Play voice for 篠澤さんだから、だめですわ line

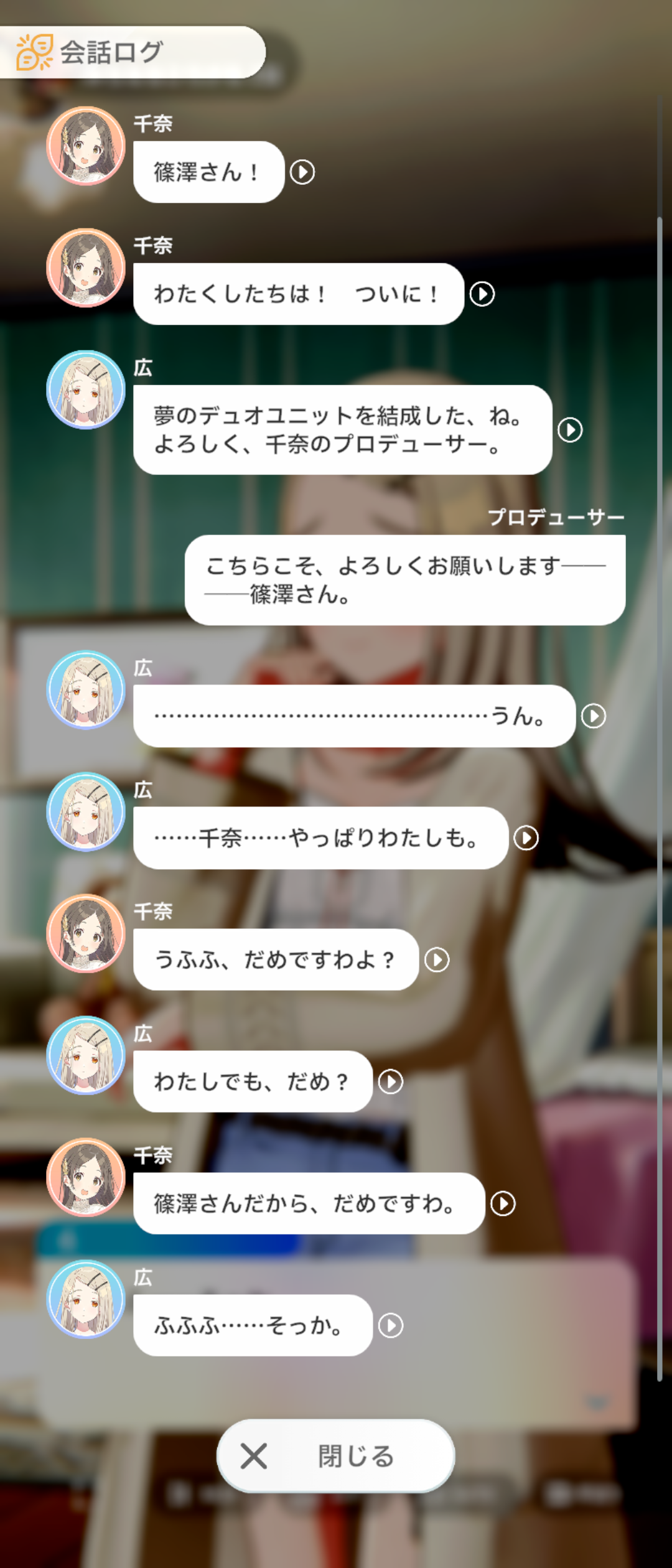pyautogui.click(x=503, y=1203)
